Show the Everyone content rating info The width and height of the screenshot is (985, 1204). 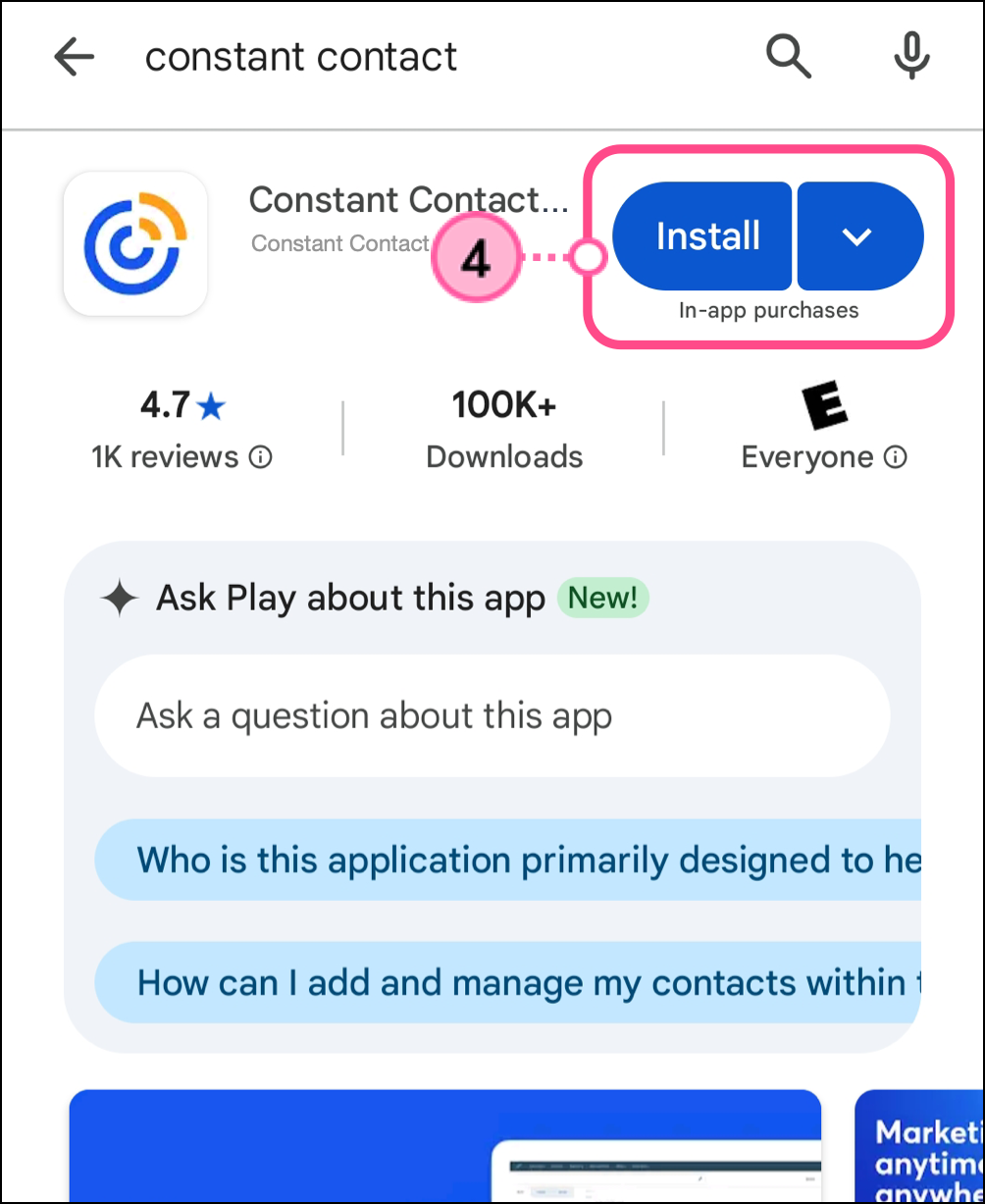tap(896, 457)
